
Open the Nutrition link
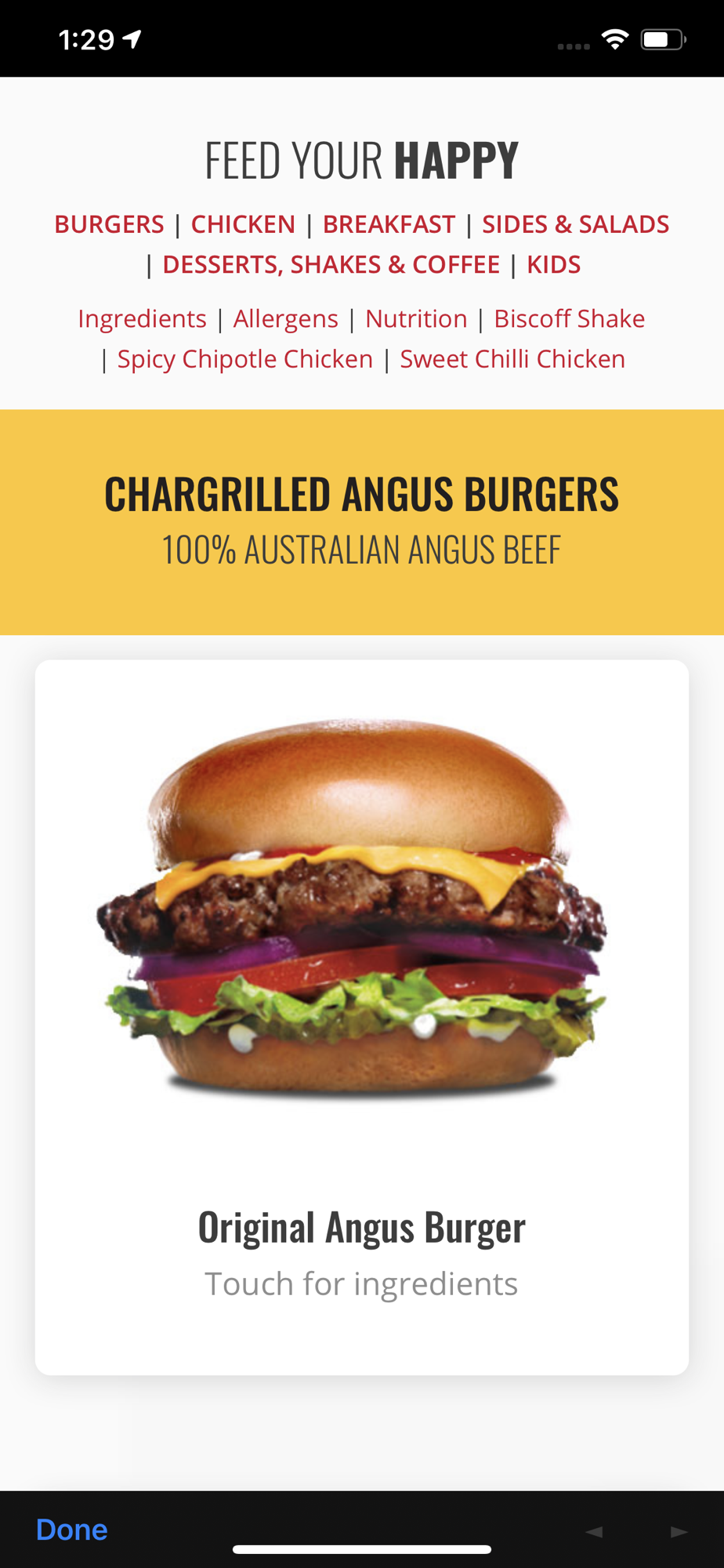pyautogui.click(x=416, y=319)
